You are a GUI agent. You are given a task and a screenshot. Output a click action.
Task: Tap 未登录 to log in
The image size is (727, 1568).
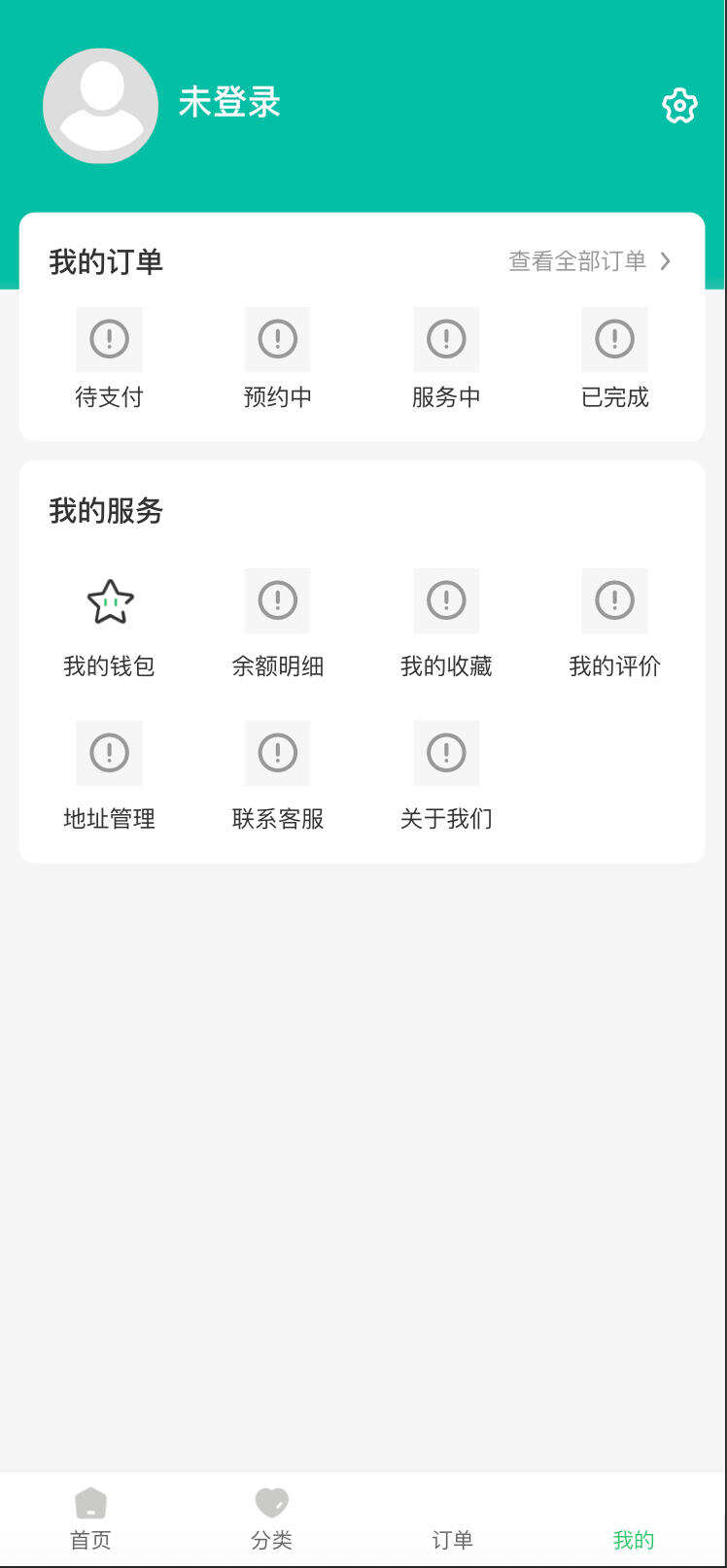229,102
